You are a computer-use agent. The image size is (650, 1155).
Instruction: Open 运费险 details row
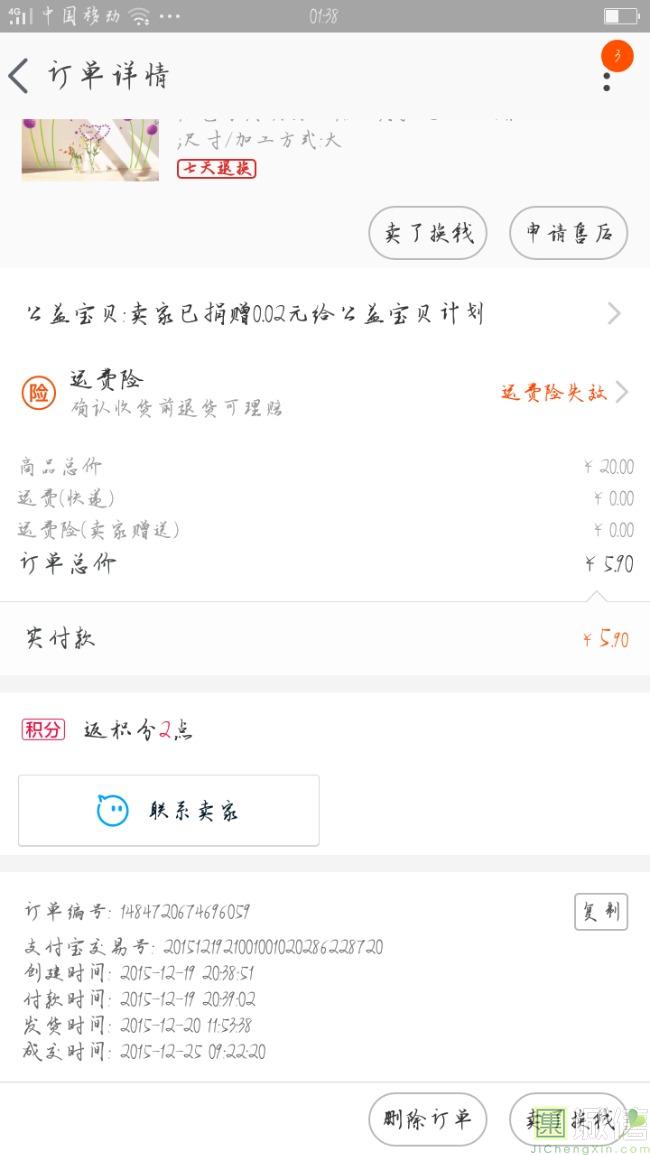tap(324, 392)
